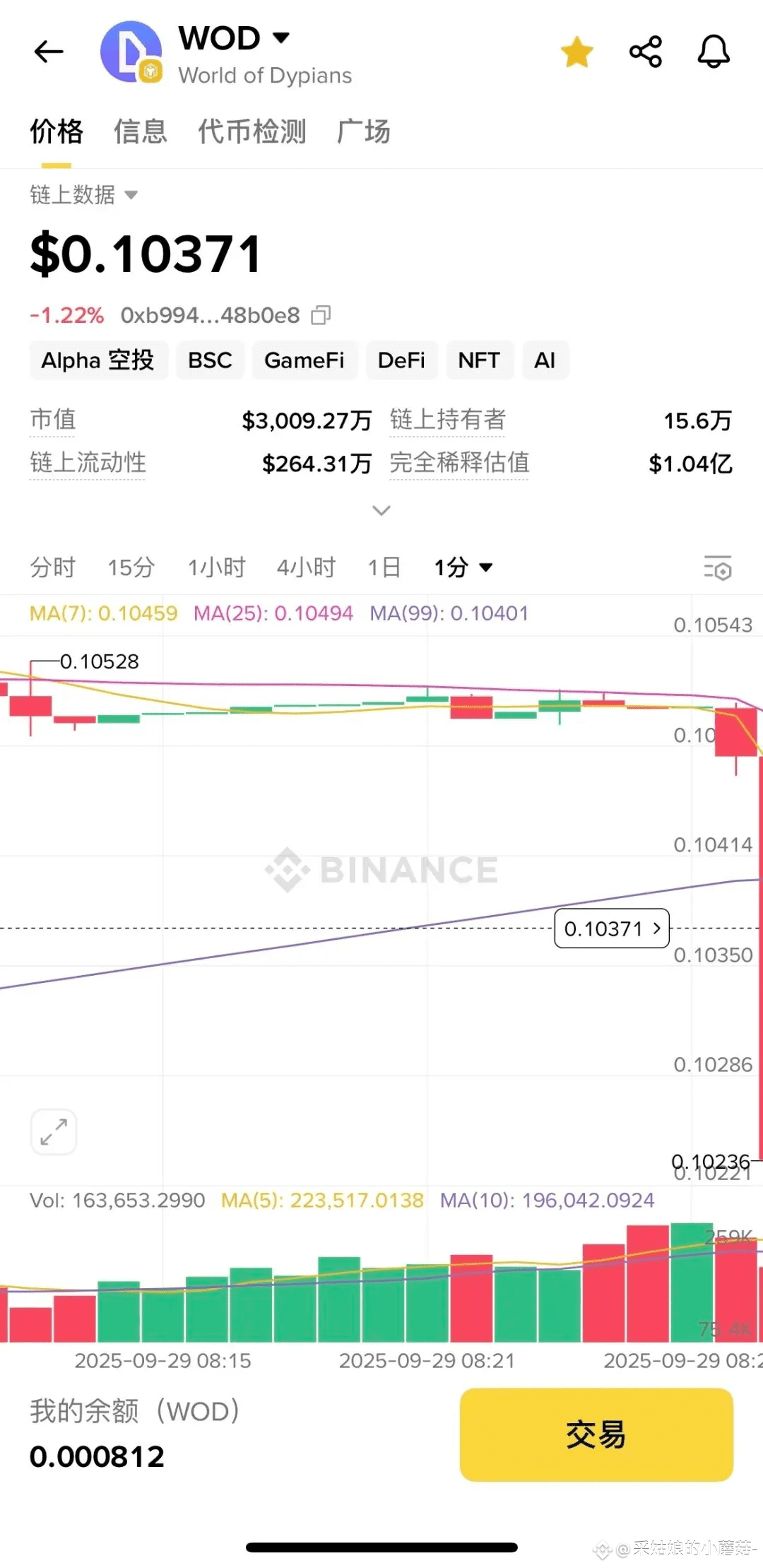Select the GameFi tag chip

304,360
